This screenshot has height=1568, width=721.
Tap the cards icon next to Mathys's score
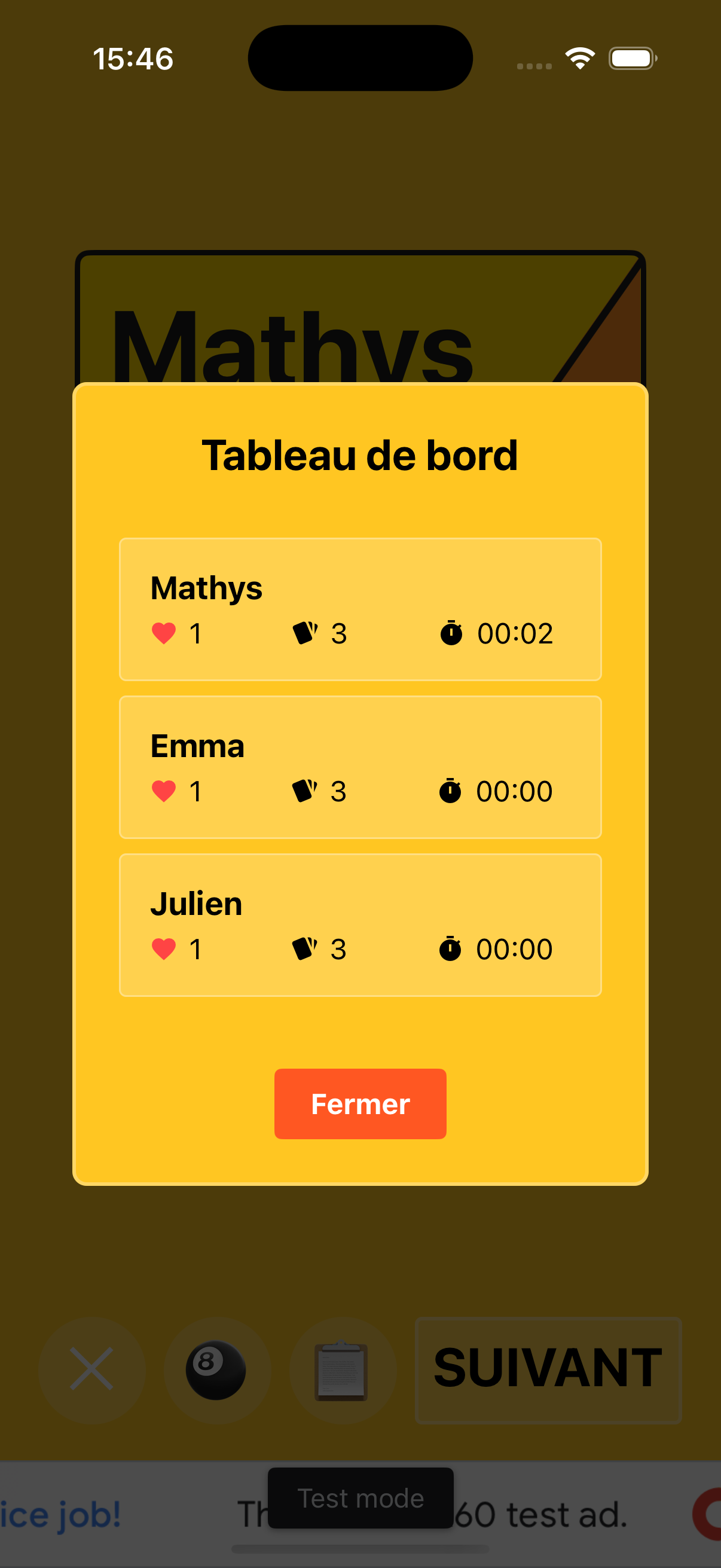(x=305, y=633)
